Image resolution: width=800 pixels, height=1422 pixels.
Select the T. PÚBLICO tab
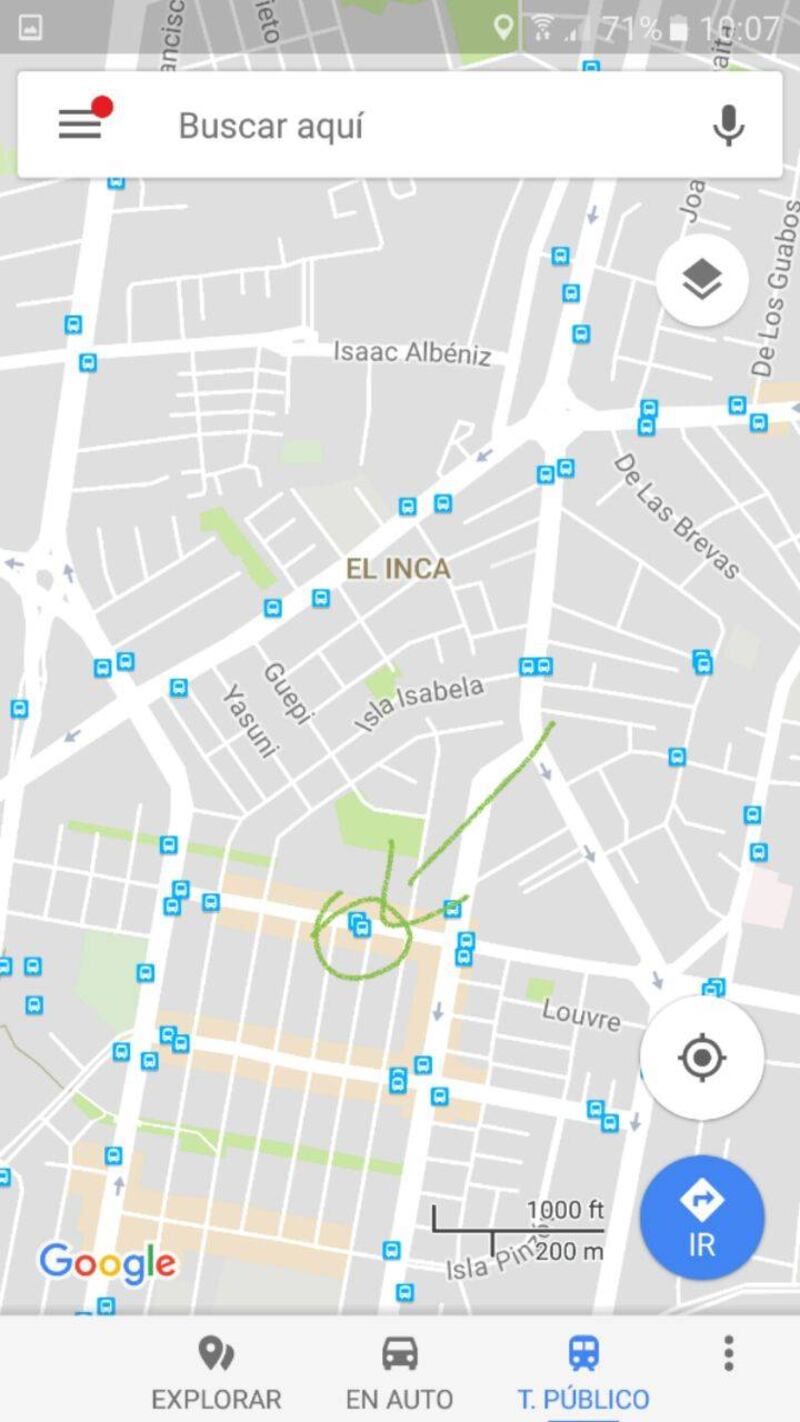tap(583, 1370)
